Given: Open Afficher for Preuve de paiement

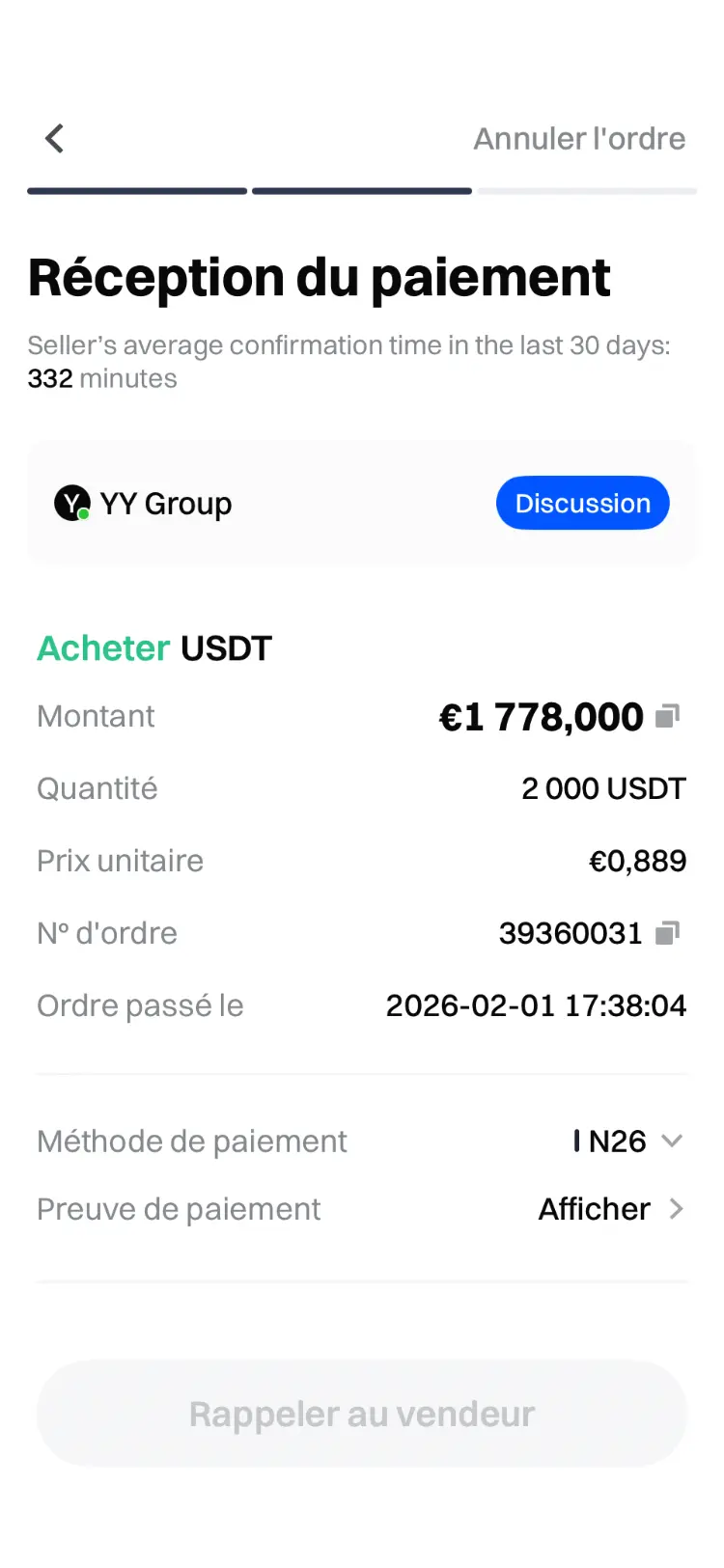Looking at the screenshot, I should pyautogui.click(x=611, y=1209).
